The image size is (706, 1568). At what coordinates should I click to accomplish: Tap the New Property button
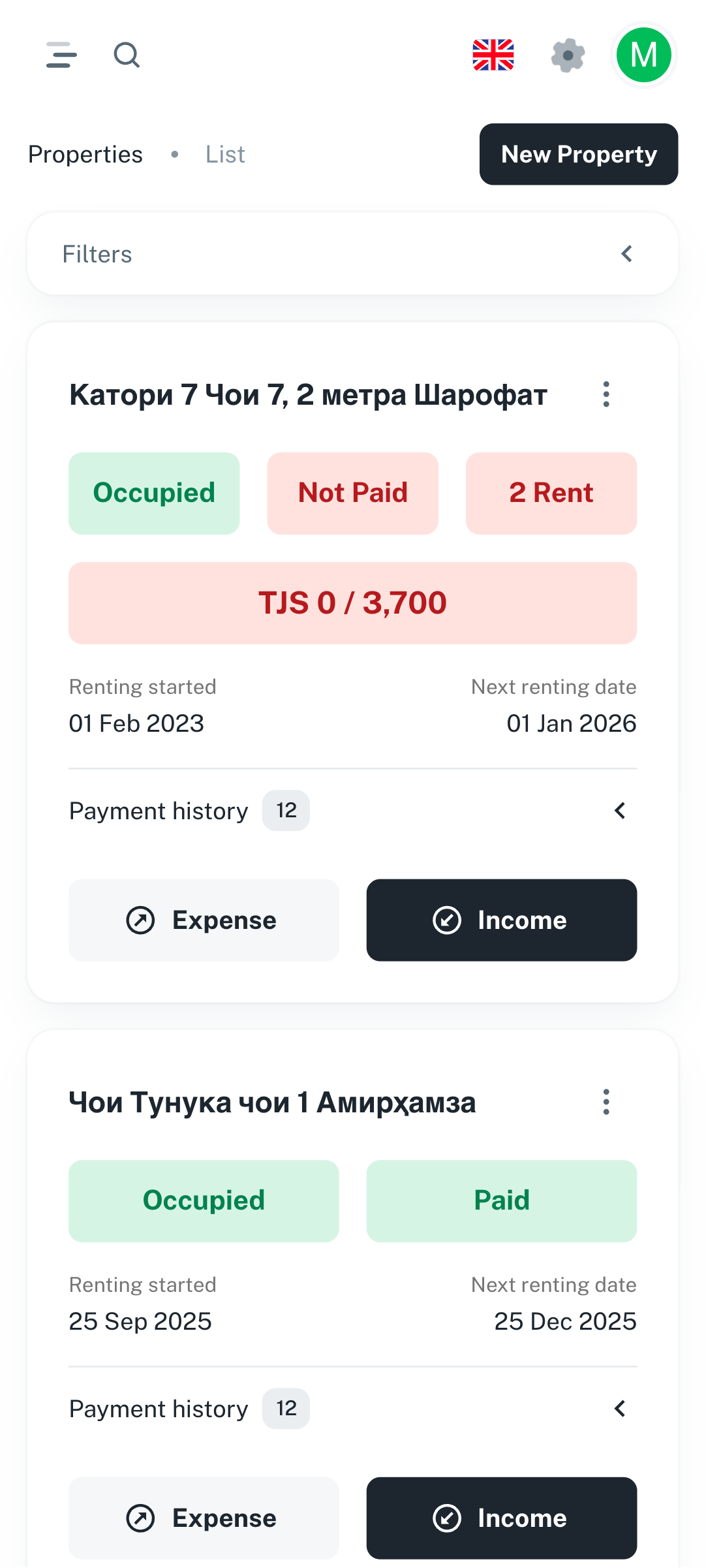coord(578,154)
